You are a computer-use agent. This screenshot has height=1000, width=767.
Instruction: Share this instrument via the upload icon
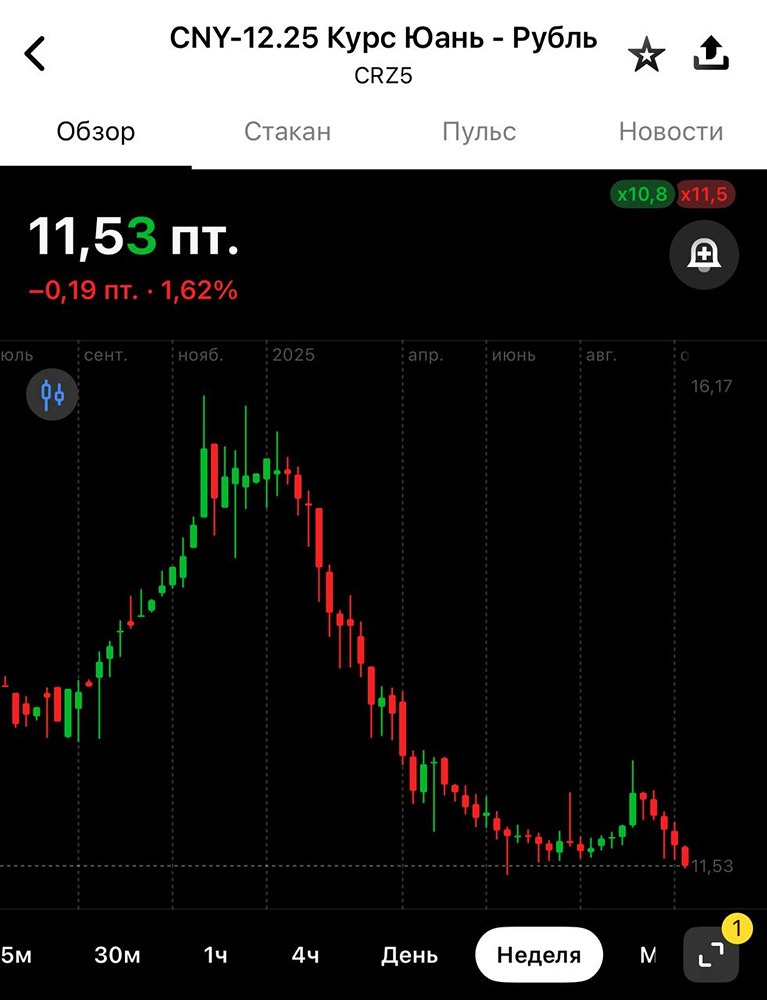(710, 54)
